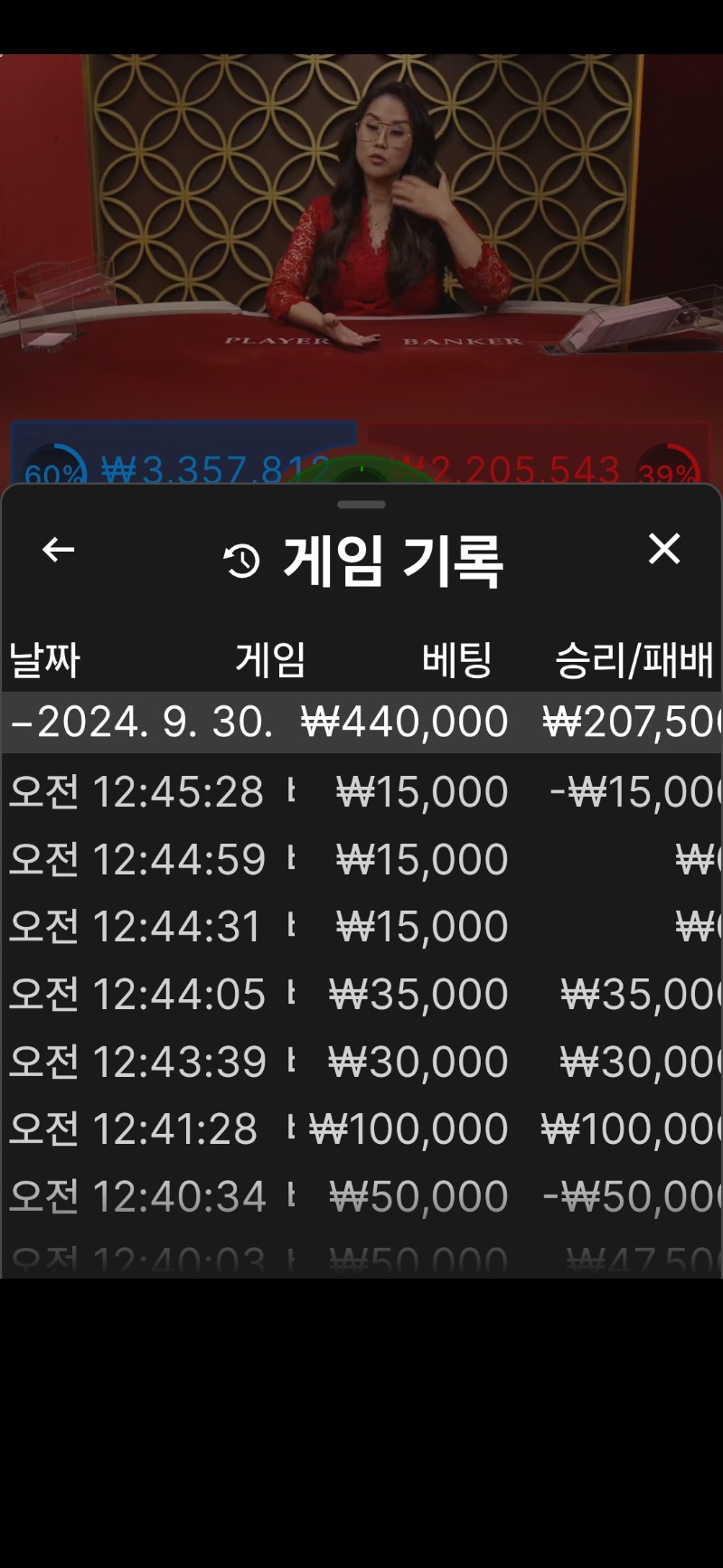Image resolution: width=723 pixels, height=1568 pixels.
Task: Open the 오전 12:41:28 game record
Action: point(361,1129)
